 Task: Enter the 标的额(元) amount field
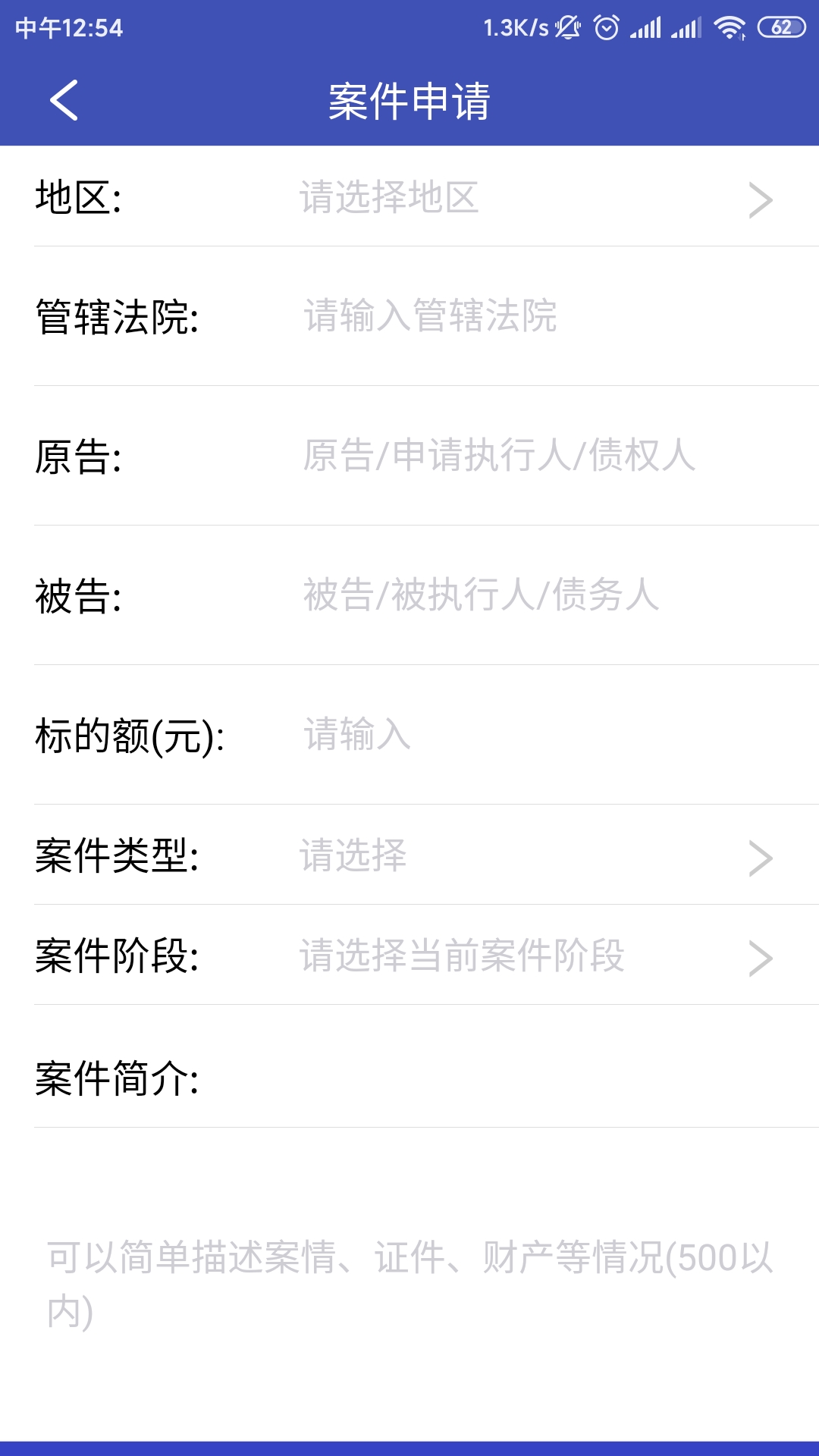(x=531, y=735)
